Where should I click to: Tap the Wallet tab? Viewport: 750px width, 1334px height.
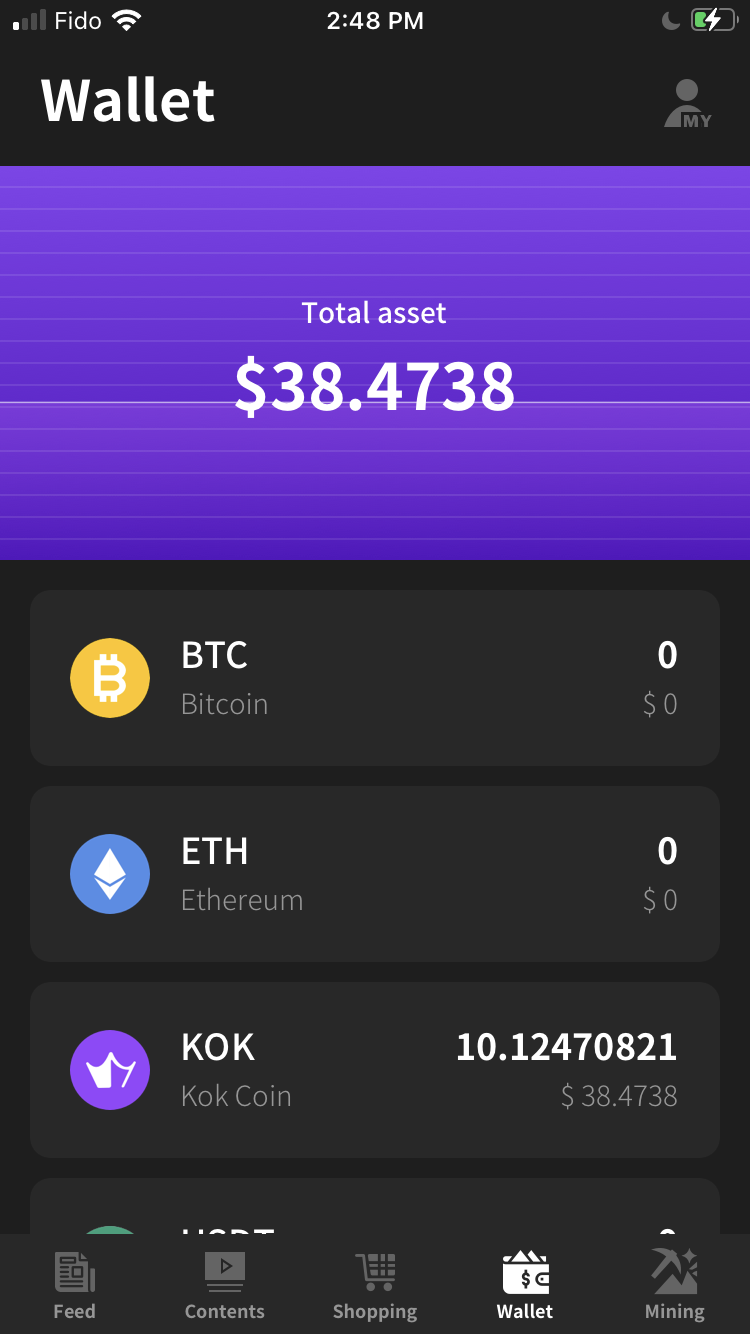tap(525, 1285)
